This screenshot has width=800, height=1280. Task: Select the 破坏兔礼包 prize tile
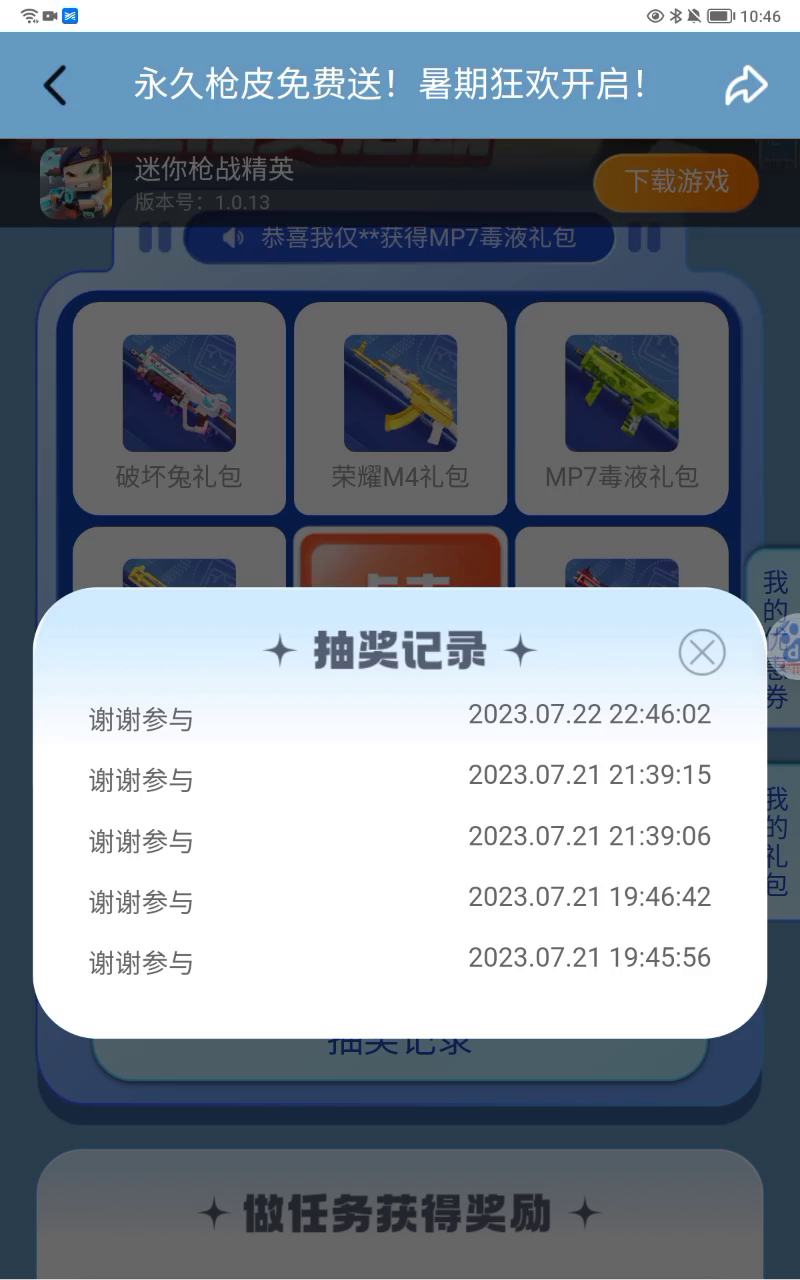pos(179,408)
